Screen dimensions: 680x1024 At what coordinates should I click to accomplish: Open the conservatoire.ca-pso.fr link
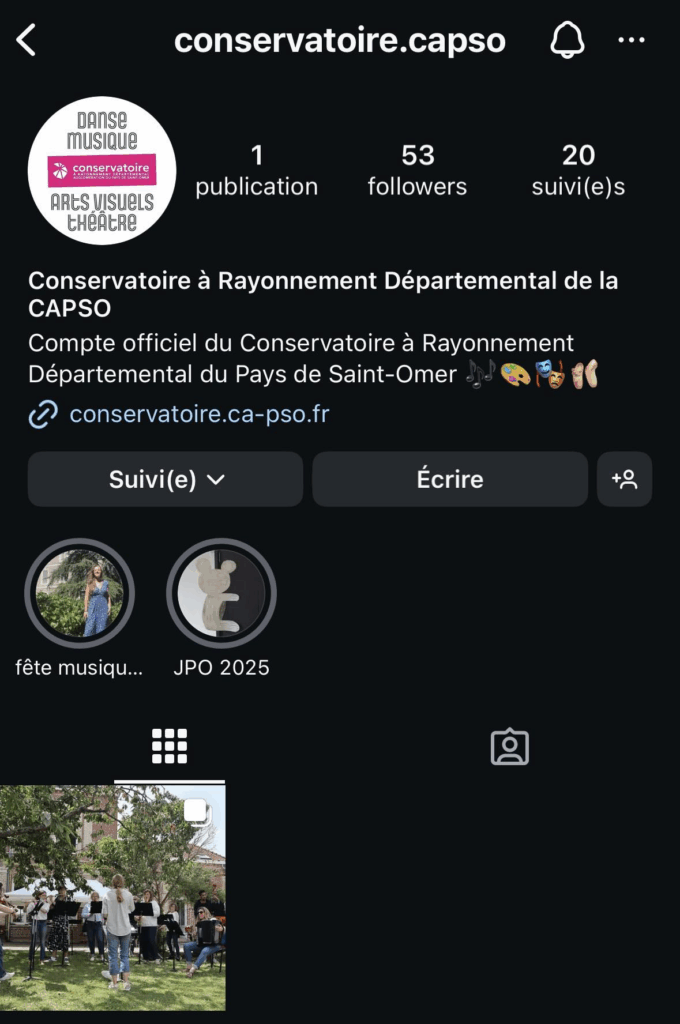pos(198,413)
